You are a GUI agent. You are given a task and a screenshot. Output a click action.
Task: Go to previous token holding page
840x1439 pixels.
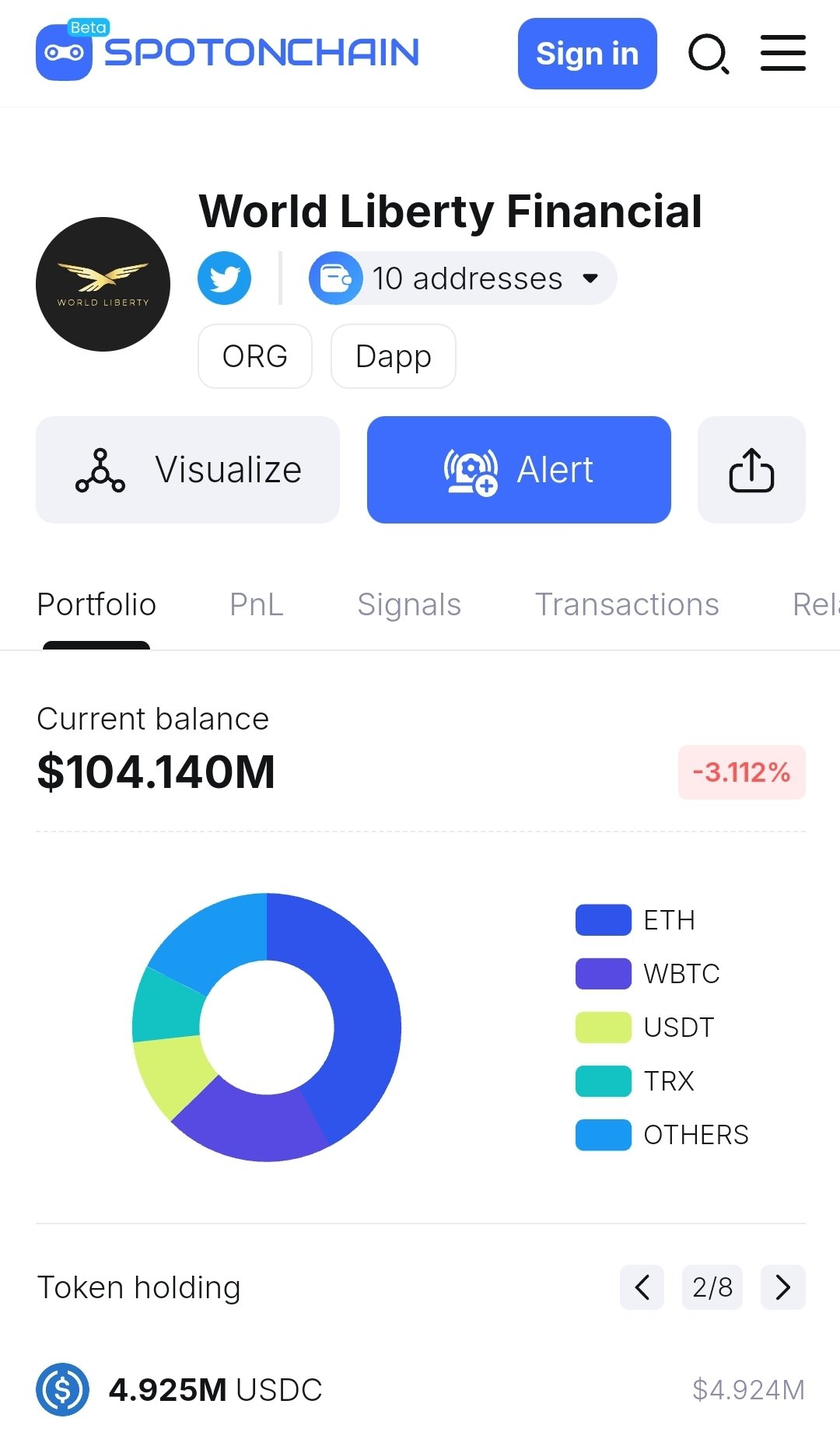click(x=642, y=1287)
